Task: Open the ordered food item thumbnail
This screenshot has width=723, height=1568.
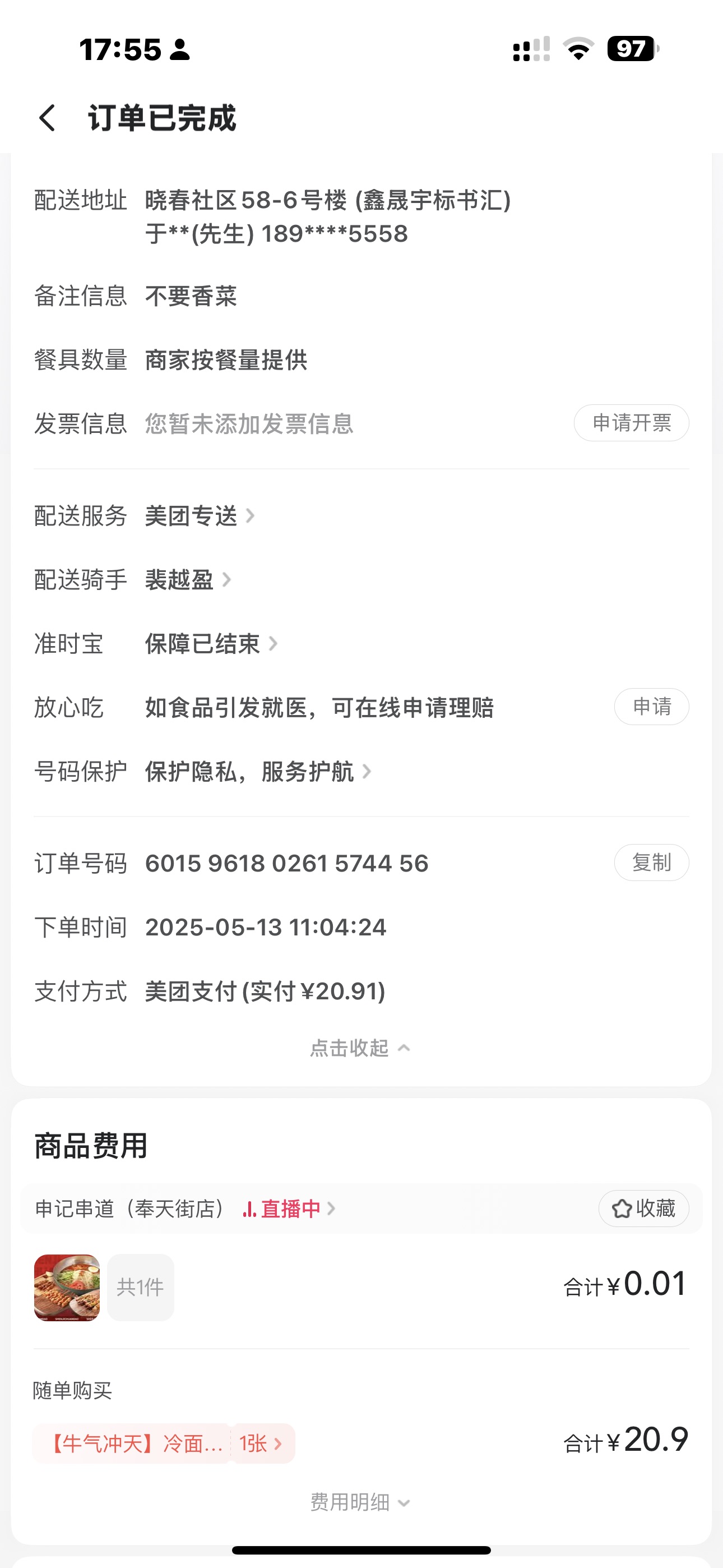Action: (67, 1288)
